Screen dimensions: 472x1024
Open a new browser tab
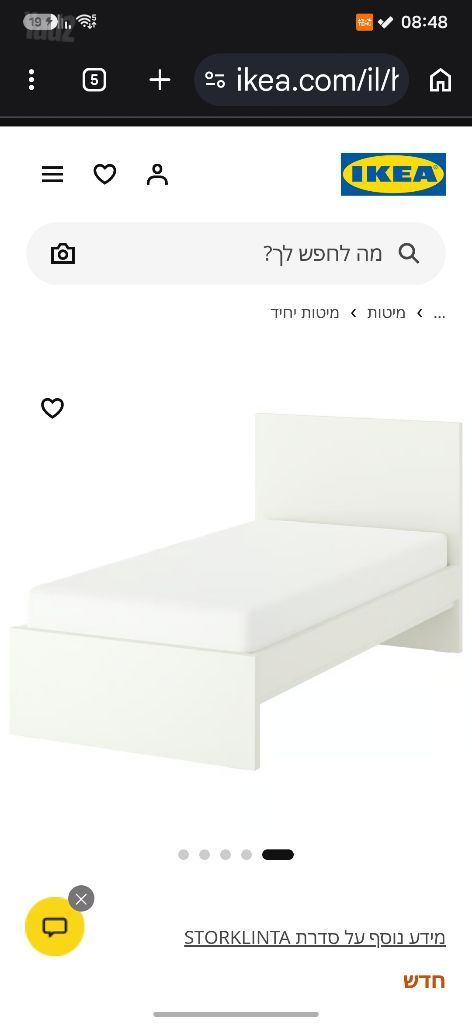tap(159, 80)
